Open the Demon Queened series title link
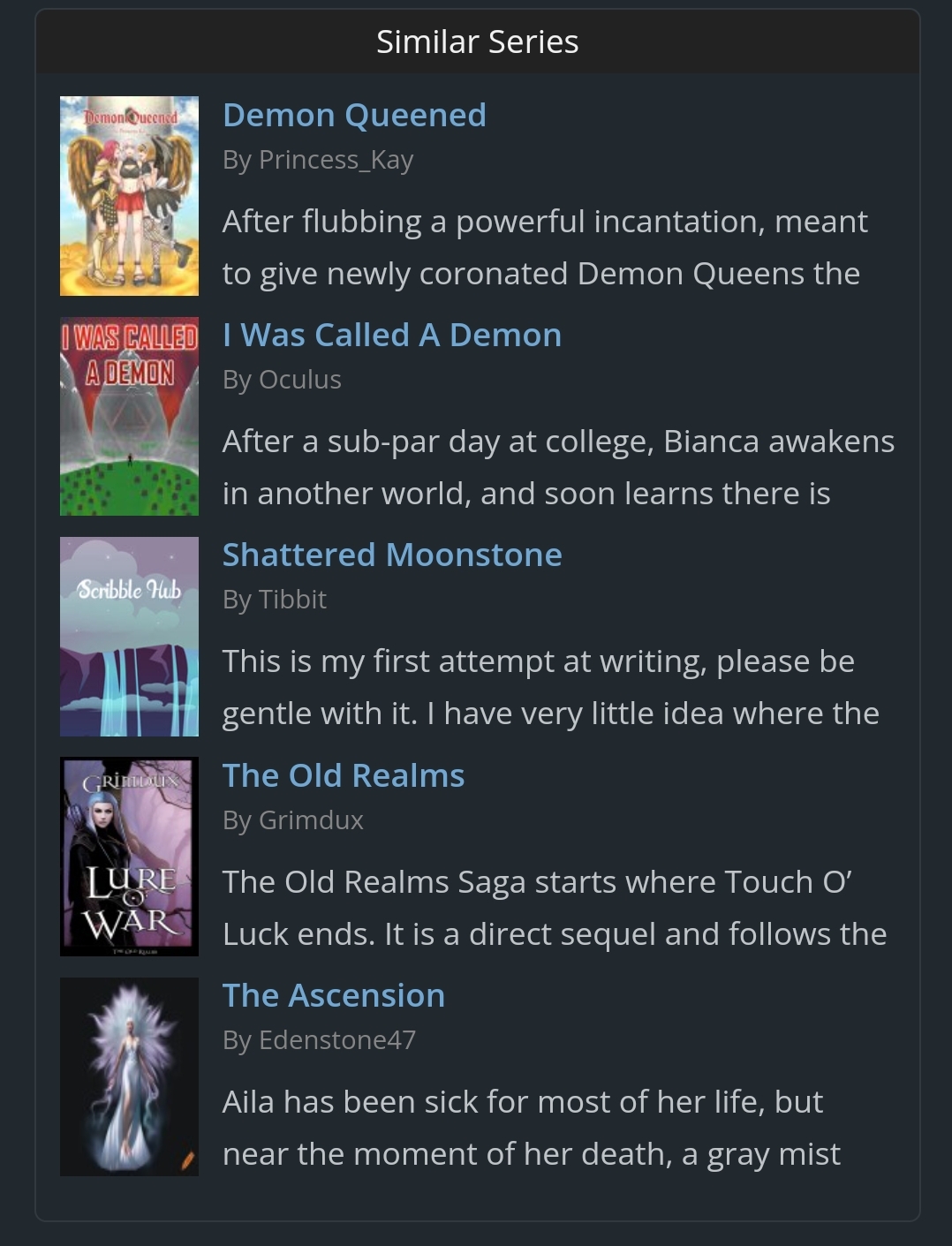The width and height of the screenshot is (952, 1246). click(x=354, y=116)
